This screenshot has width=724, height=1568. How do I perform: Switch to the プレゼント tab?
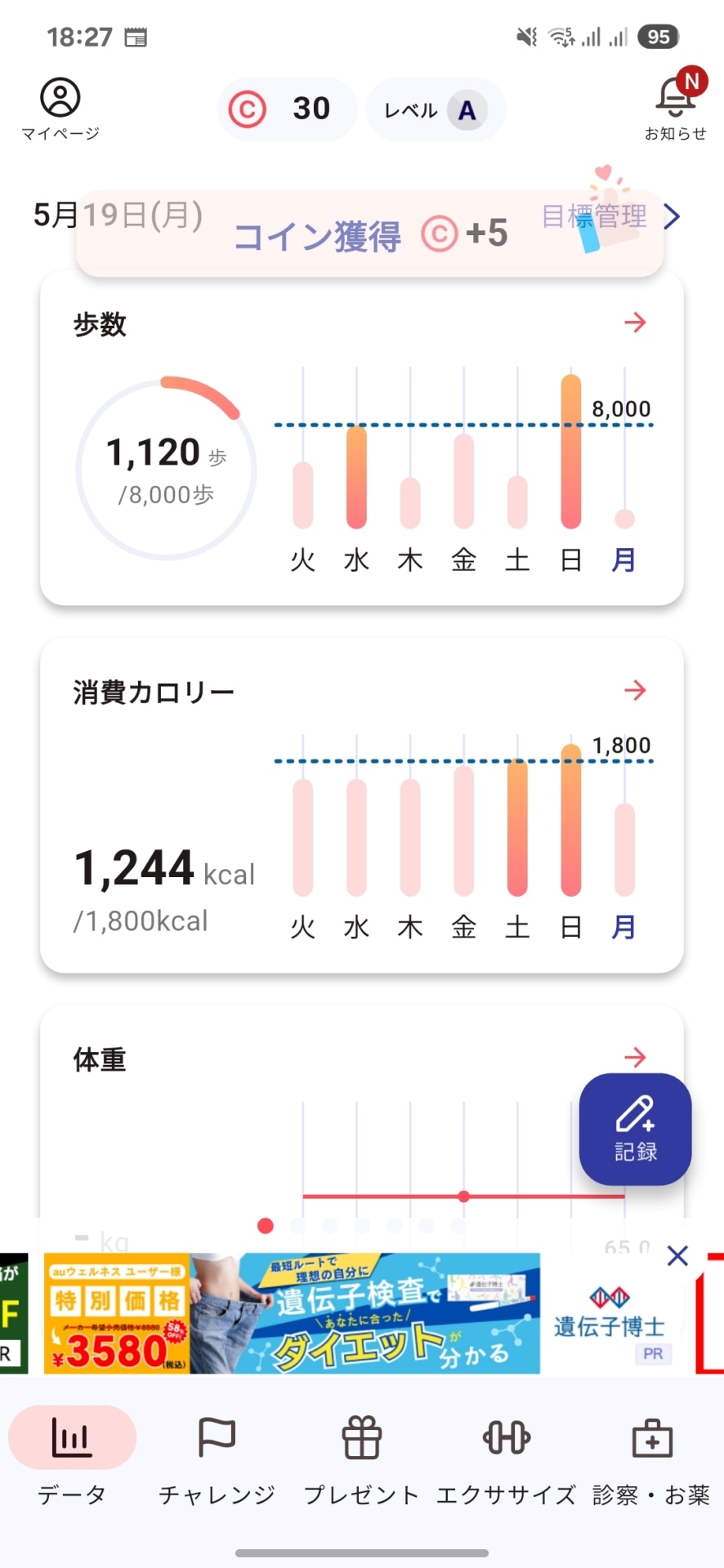361,1460
